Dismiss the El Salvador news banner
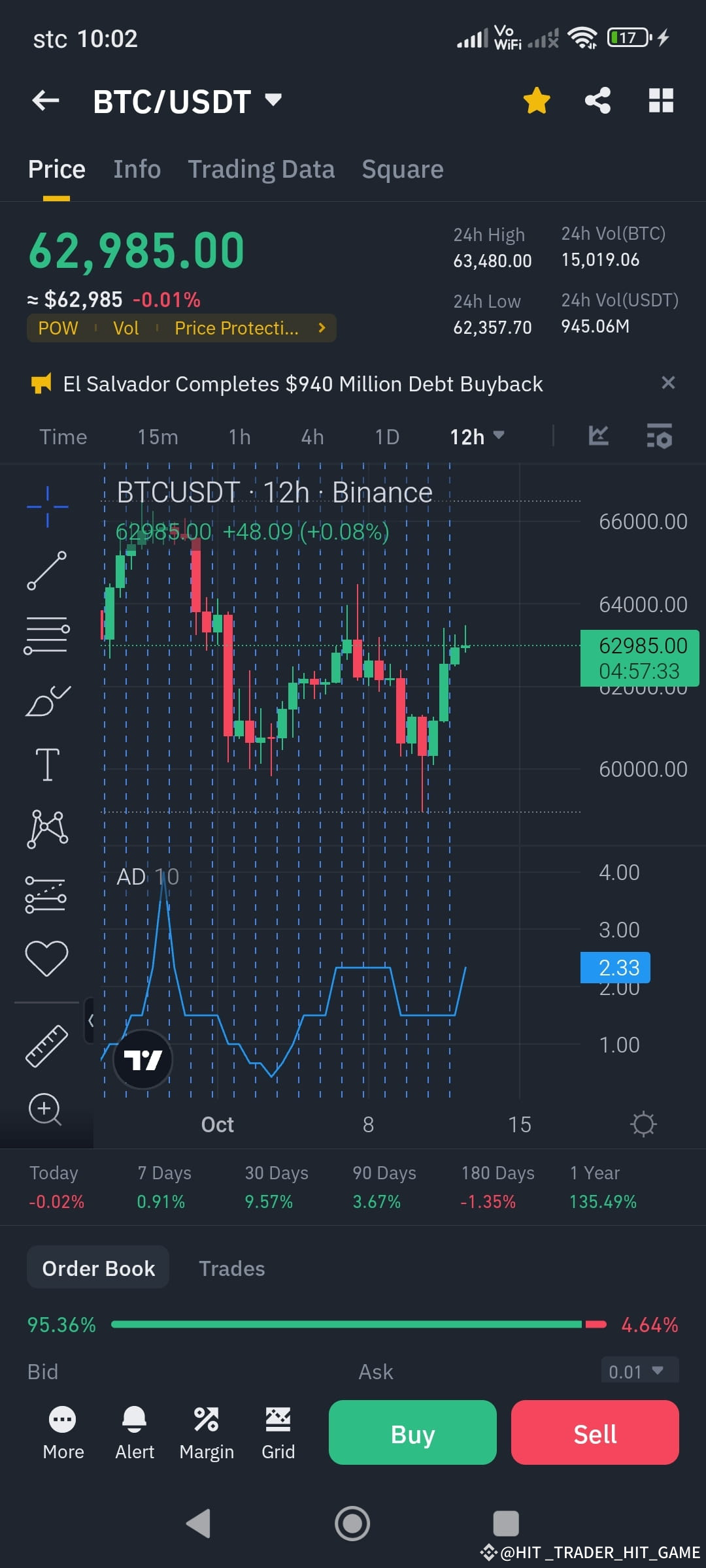706x1568 pixels. (668, 383)
